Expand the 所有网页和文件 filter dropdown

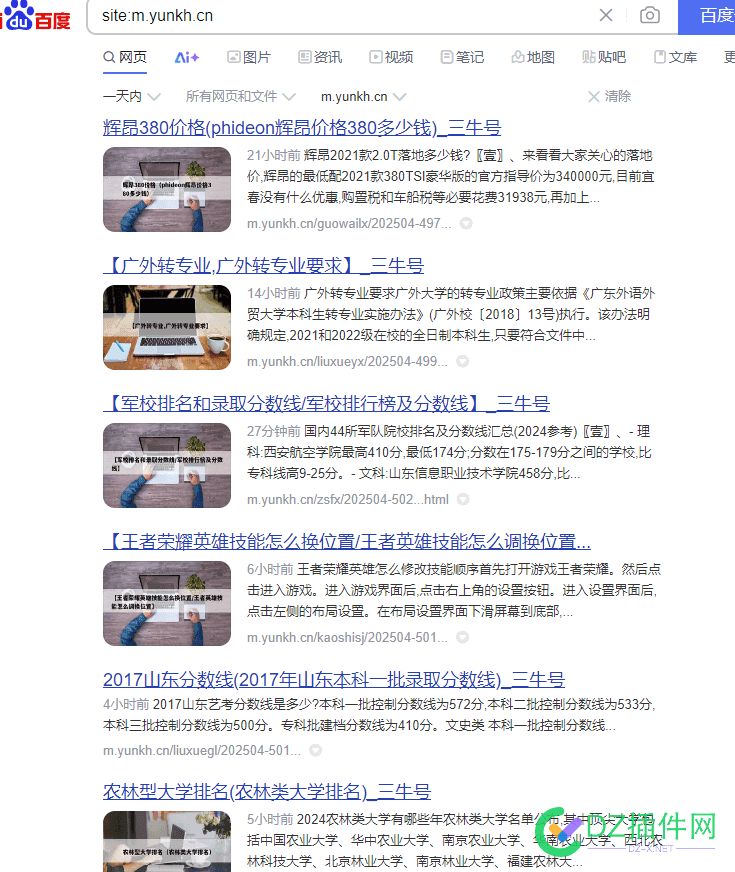tap(240, 97)
